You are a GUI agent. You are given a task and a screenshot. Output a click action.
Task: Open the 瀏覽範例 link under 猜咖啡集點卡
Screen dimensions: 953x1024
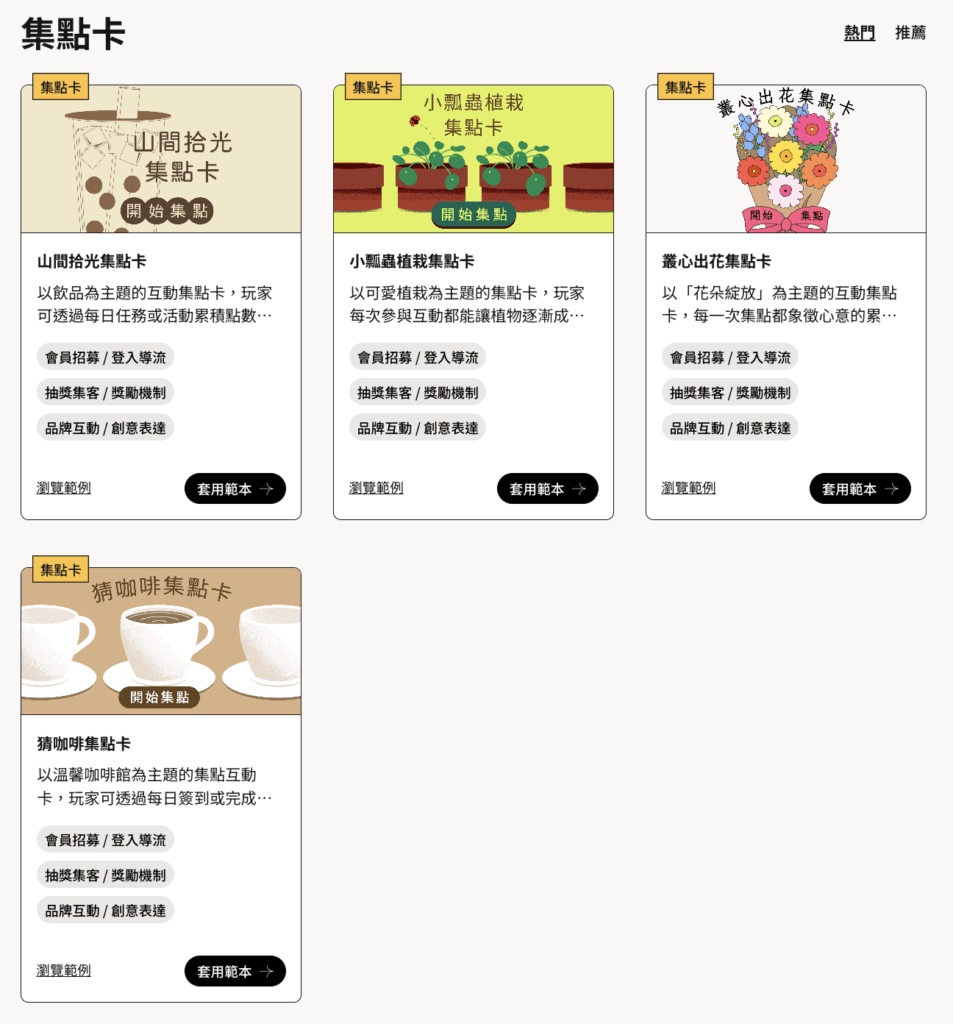click(63, 971)
